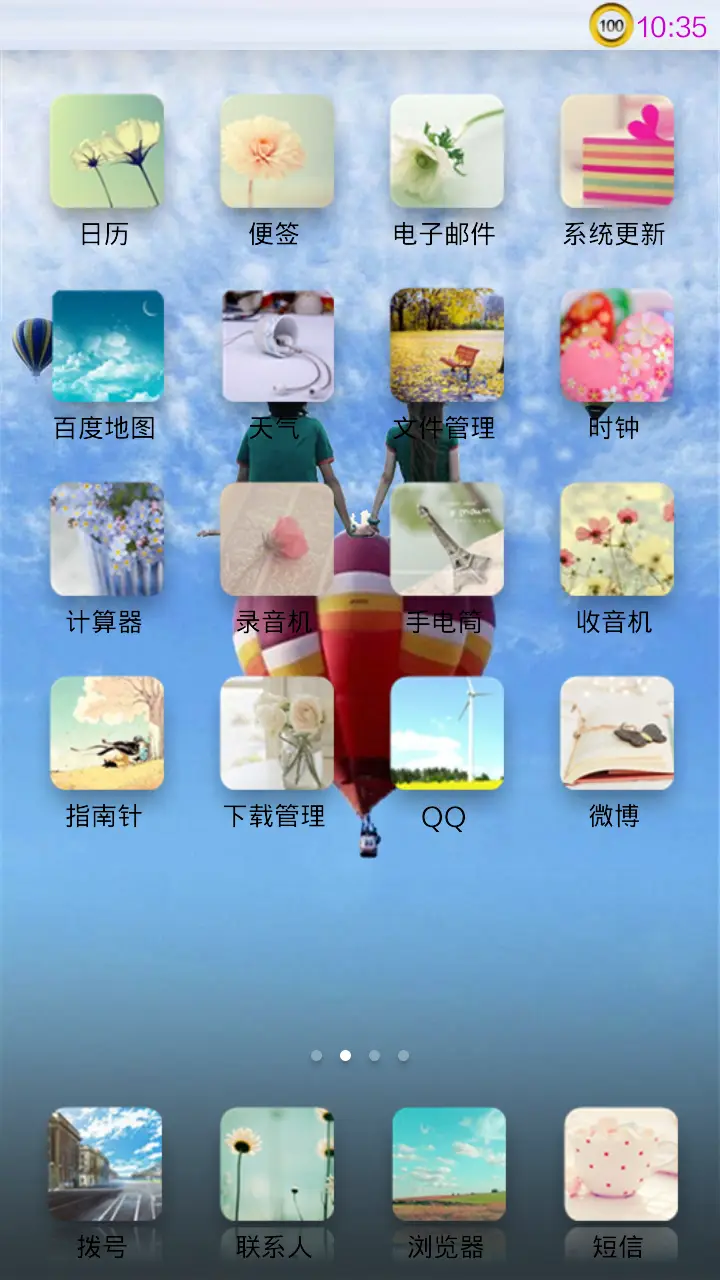Launch the 浏览器 browser from the dock
720x1280 pixels.
click(446, 1163)
